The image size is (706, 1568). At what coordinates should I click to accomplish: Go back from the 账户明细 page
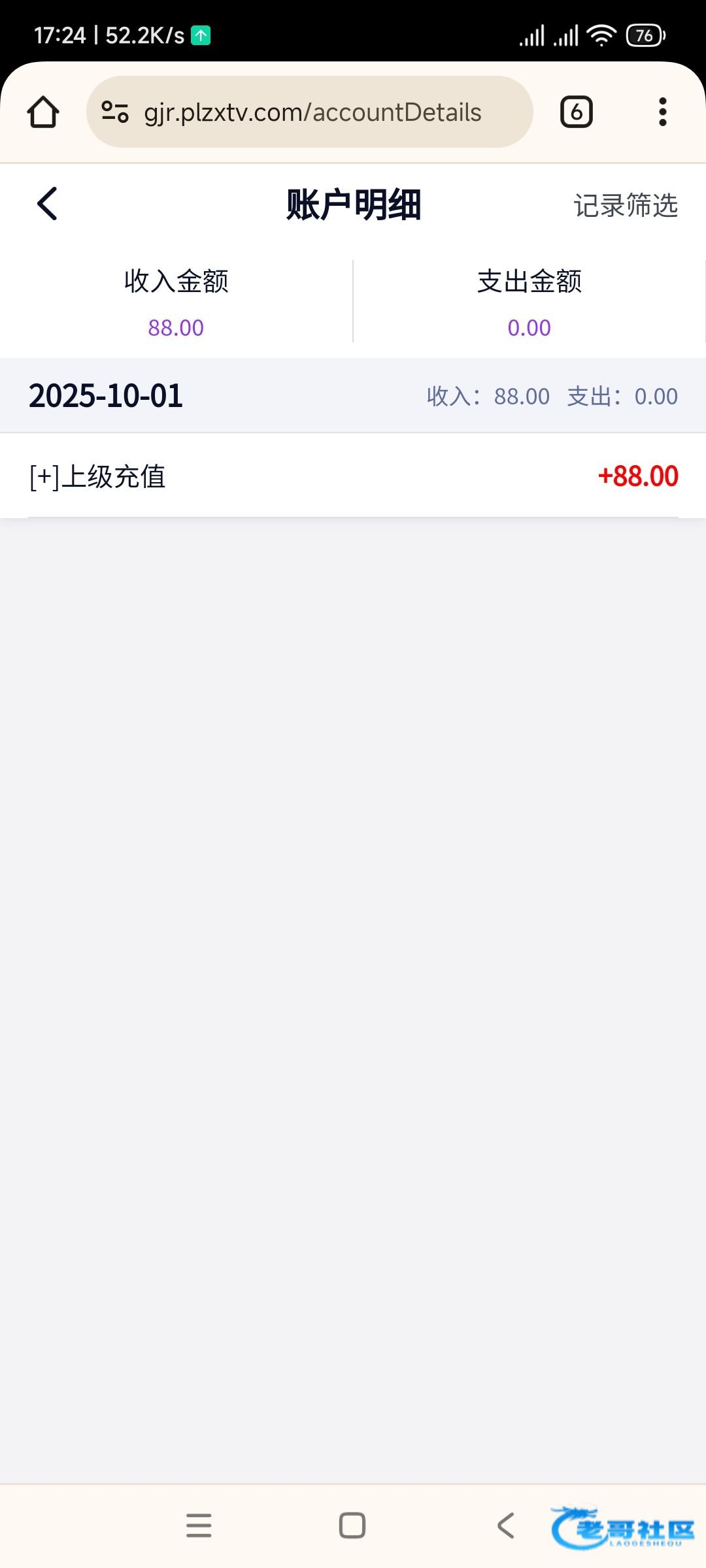click(x=47, y=204)
